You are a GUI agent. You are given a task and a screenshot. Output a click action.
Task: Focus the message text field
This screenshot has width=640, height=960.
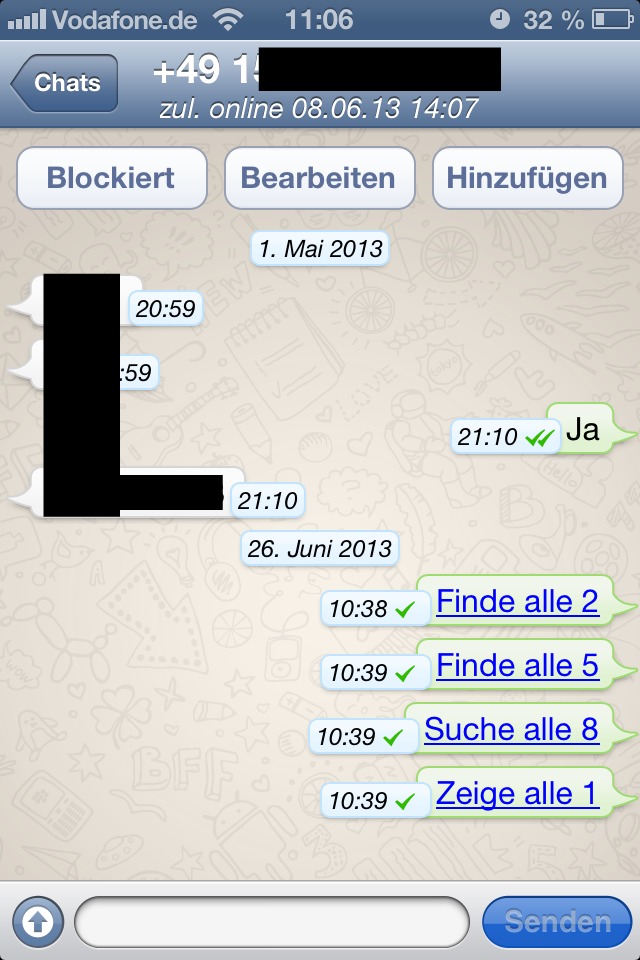pos(272,921)
